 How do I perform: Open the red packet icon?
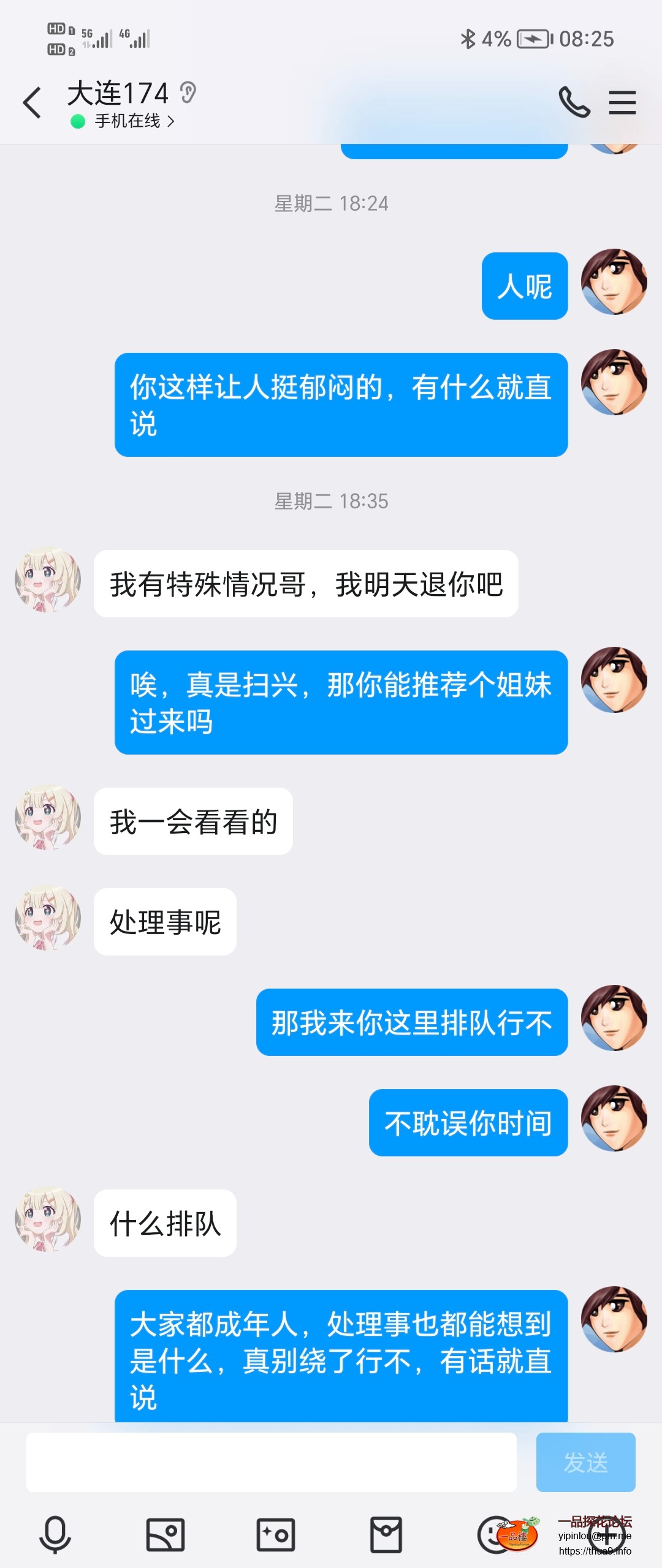pos(386,1535)
